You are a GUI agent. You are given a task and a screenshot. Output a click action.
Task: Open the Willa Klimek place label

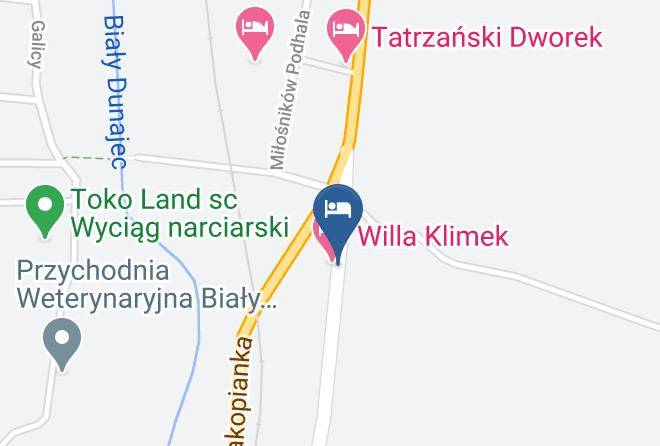(433, 236)
